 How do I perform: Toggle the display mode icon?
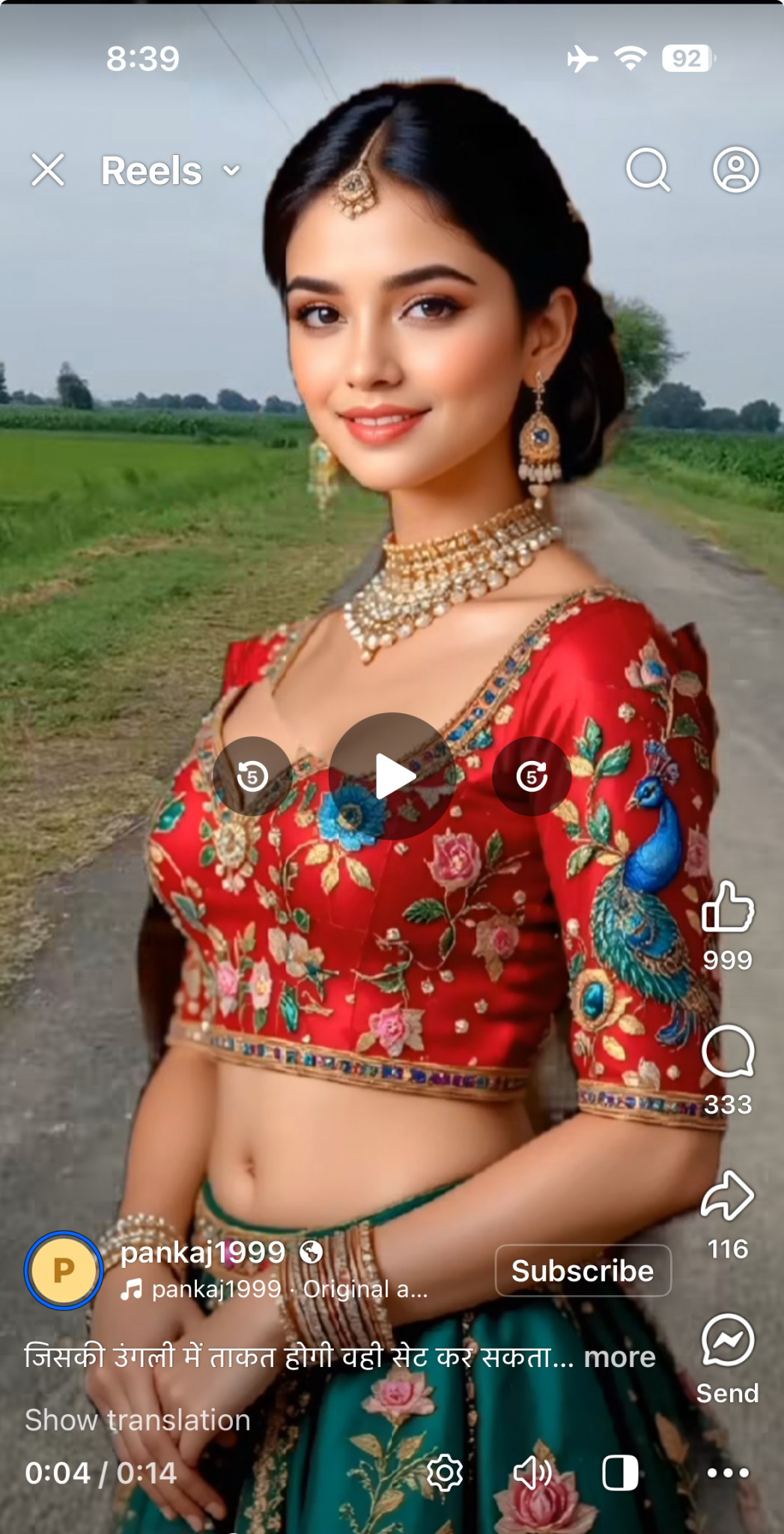[620, 1473]
